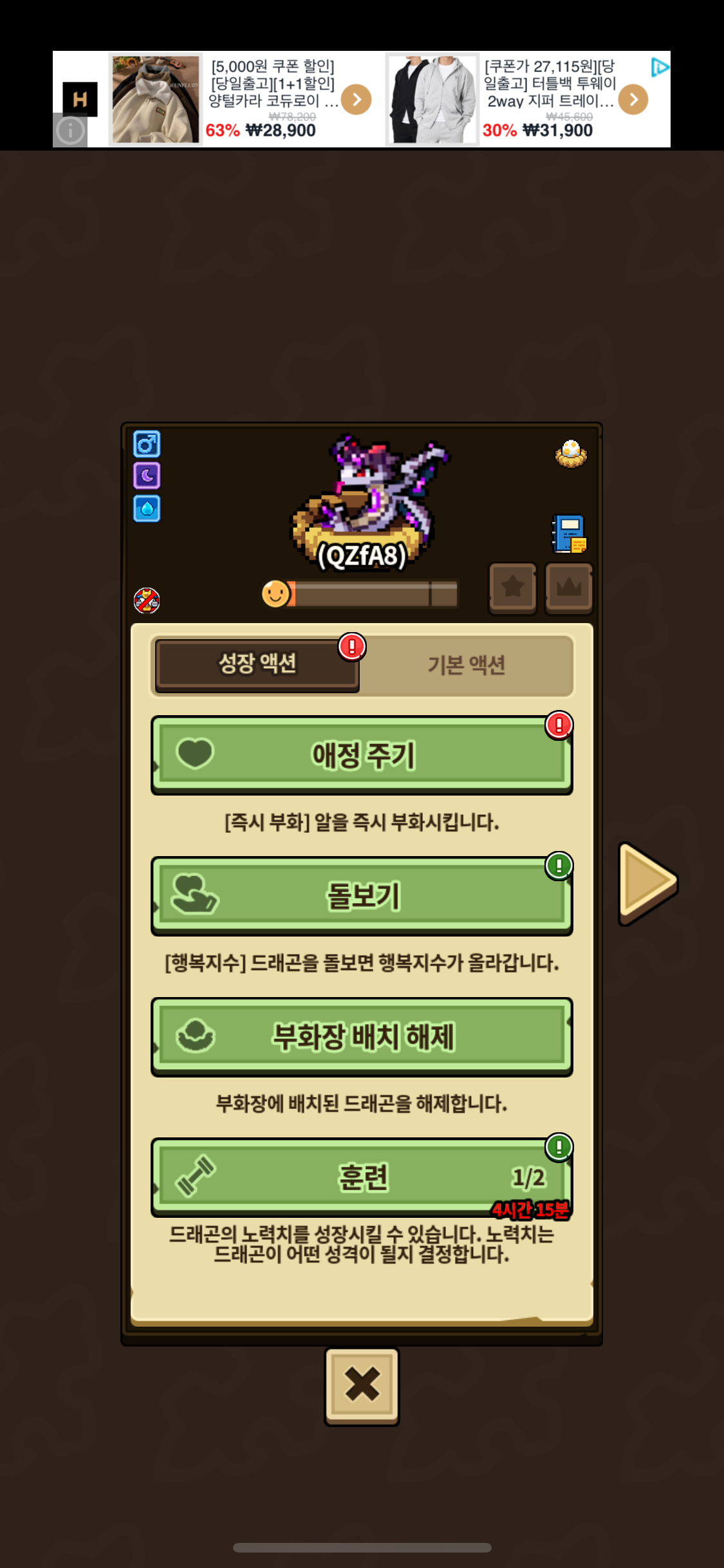The width and height of the screenshot is (724, 1568).
Task: Tap the 돌보기 button
Action: point(362,895)
